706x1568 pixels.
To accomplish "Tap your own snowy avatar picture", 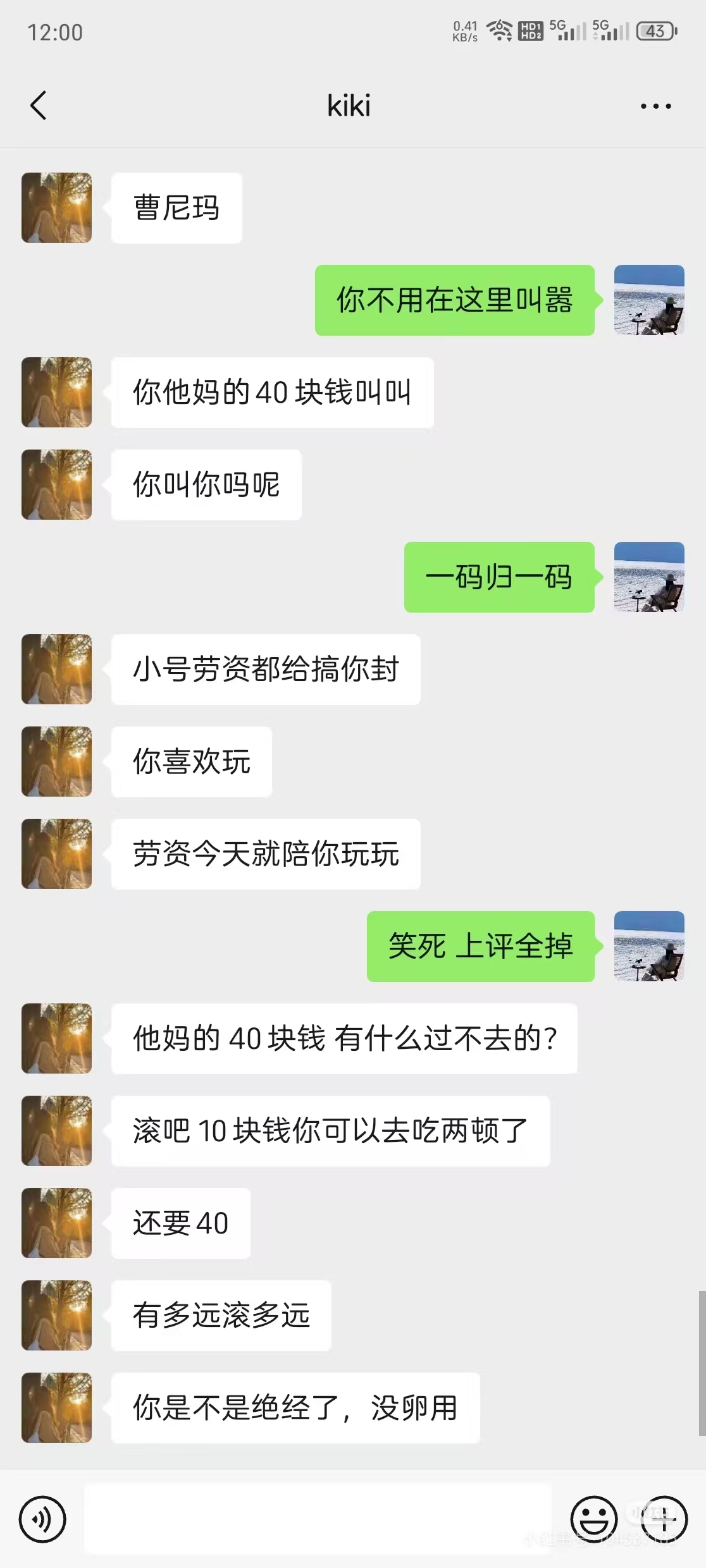I will pyautogui.click(x=648, y=301).
